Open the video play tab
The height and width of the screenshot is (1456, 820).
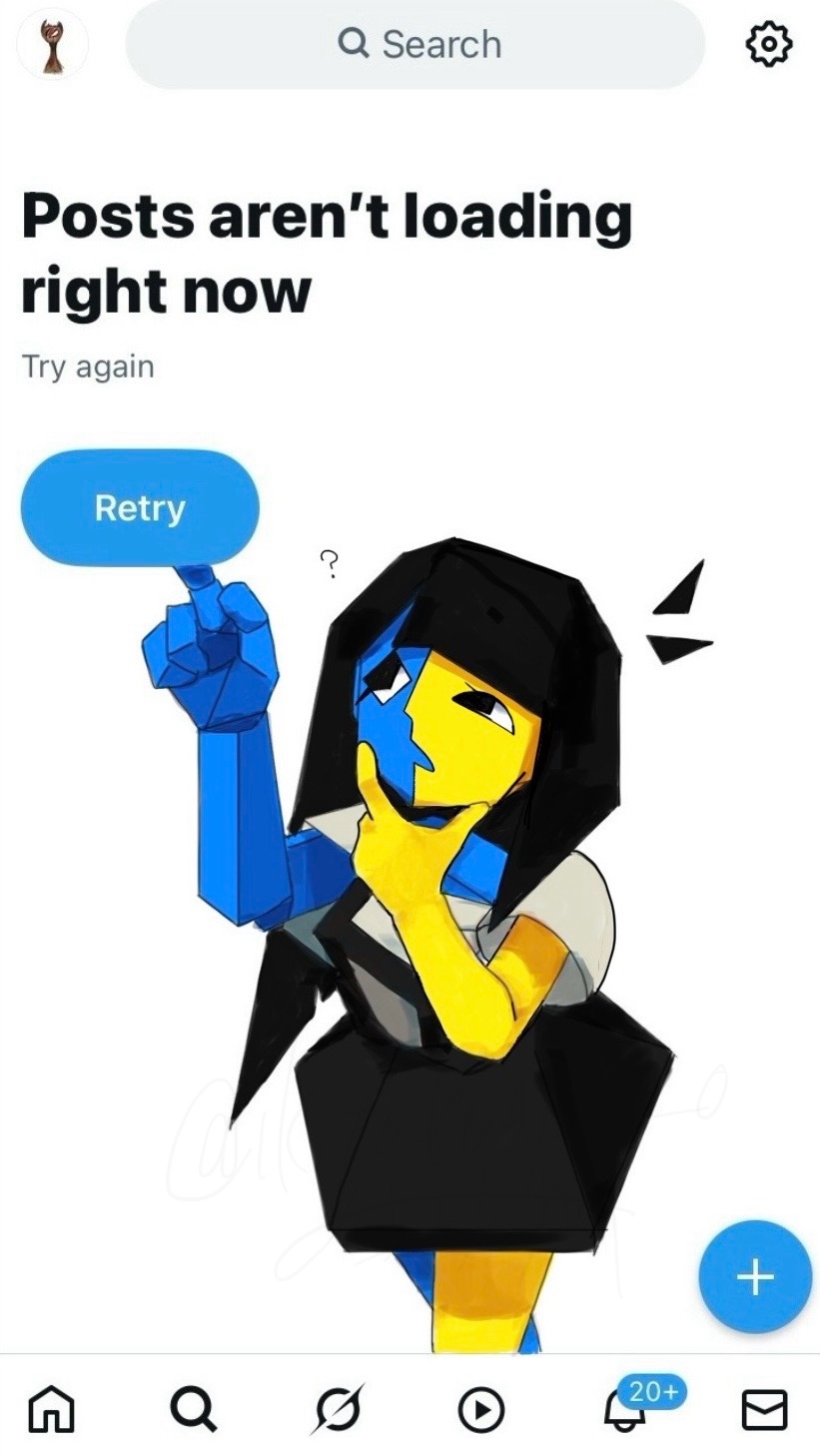coord(480,1409)
